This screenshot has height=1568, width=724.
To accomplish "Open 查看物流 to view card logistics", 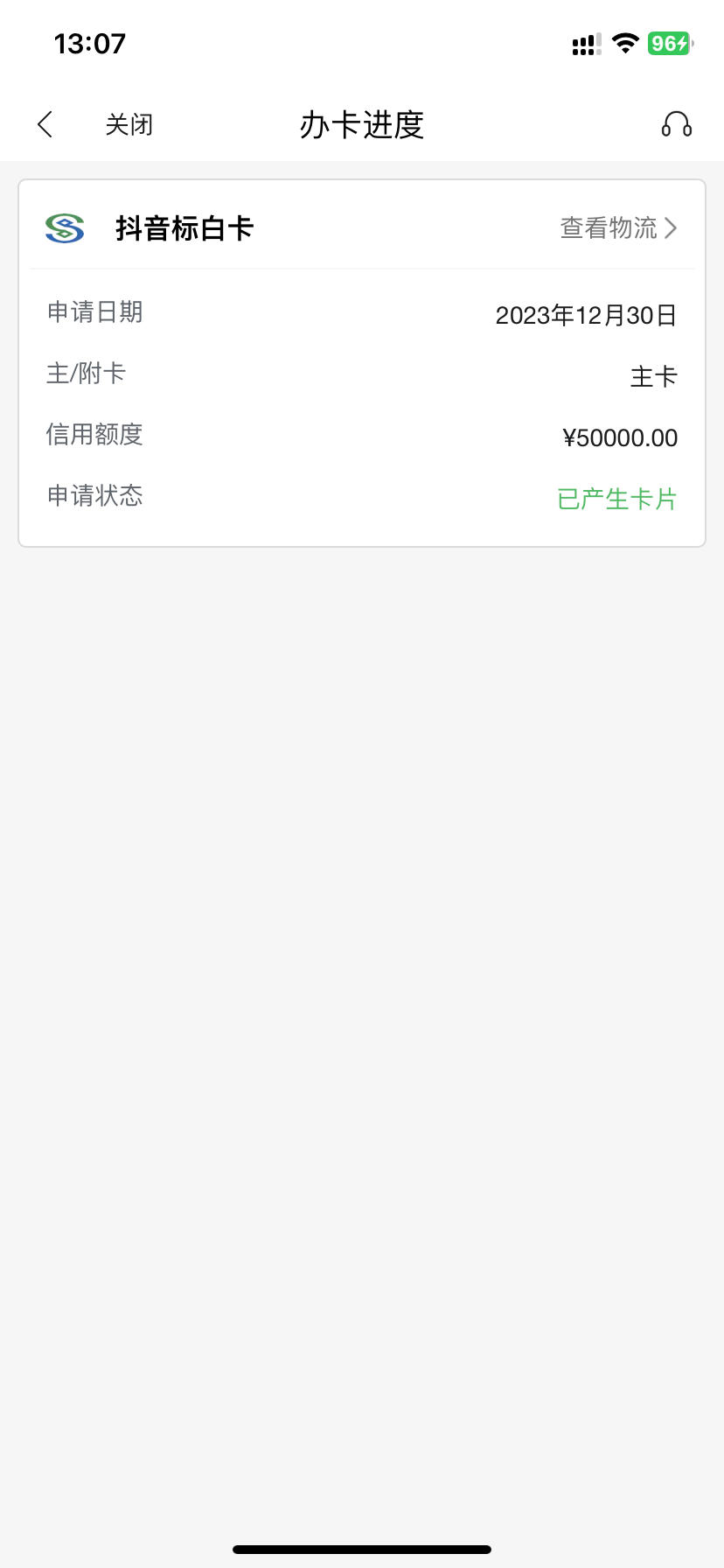I will (619, 228).
